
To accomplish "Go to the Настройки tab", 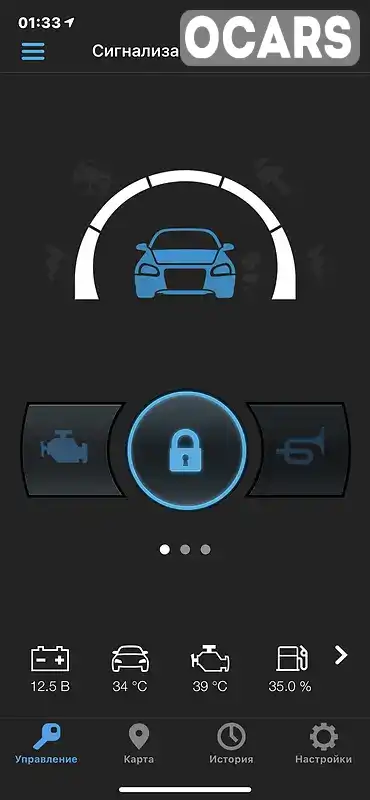I will pyautogui.click(x=324, y=744).
